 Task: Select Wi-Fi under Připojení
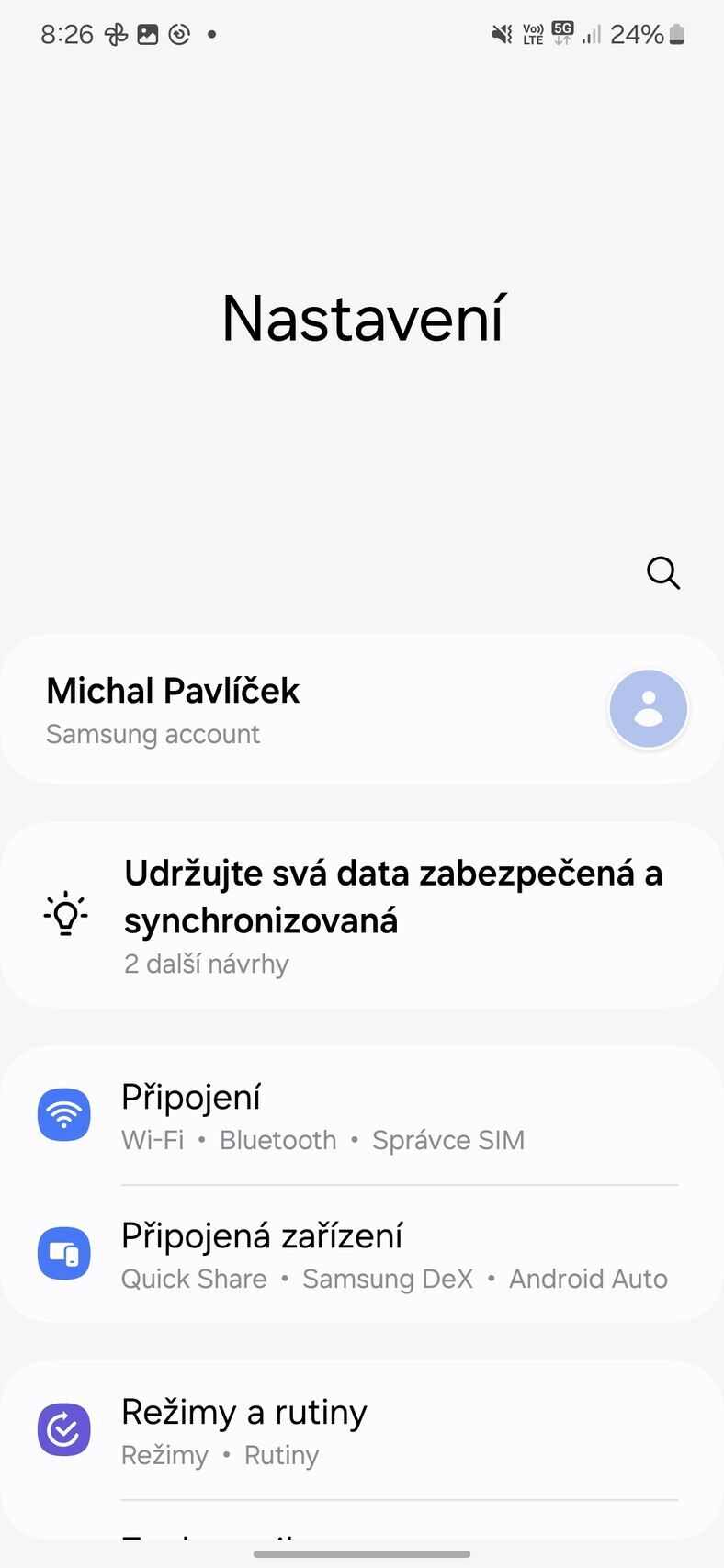[151, 1140]
